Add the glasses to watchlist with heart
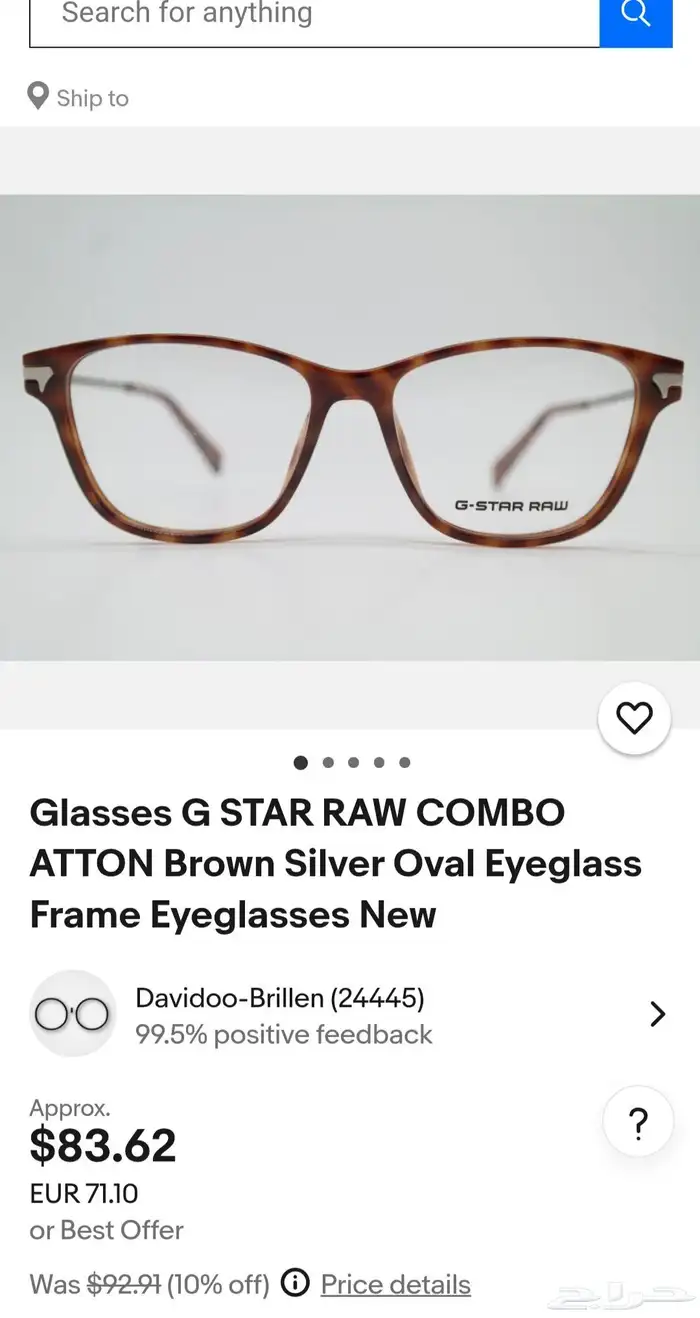Viewport: 700px width, 1318px height. tap(634, 718)
